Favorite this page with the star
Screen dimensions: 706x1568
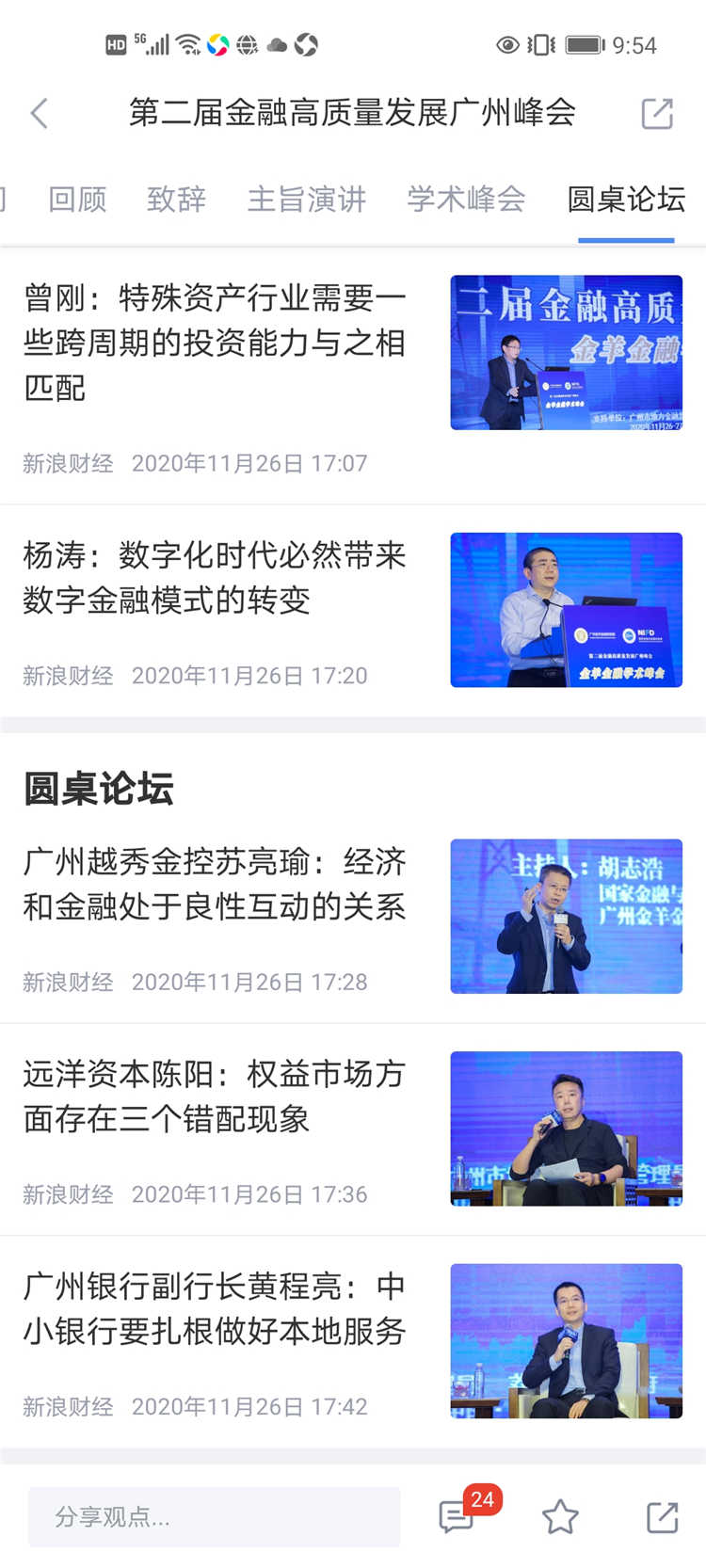point(560,1517)
